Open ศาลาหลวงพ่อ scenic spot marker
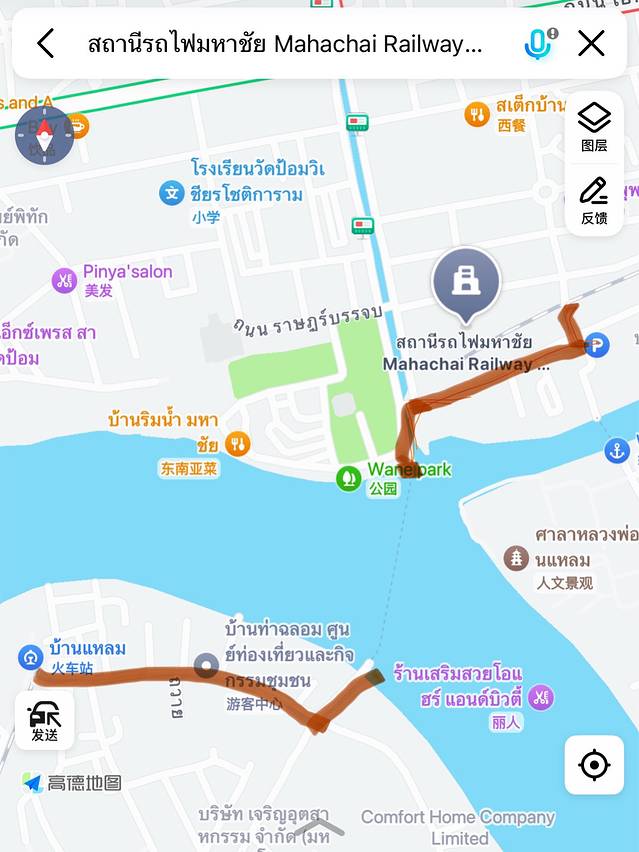The width and height of the screenshot is (639, 852). pyautogui.click(x=515, y=558)
